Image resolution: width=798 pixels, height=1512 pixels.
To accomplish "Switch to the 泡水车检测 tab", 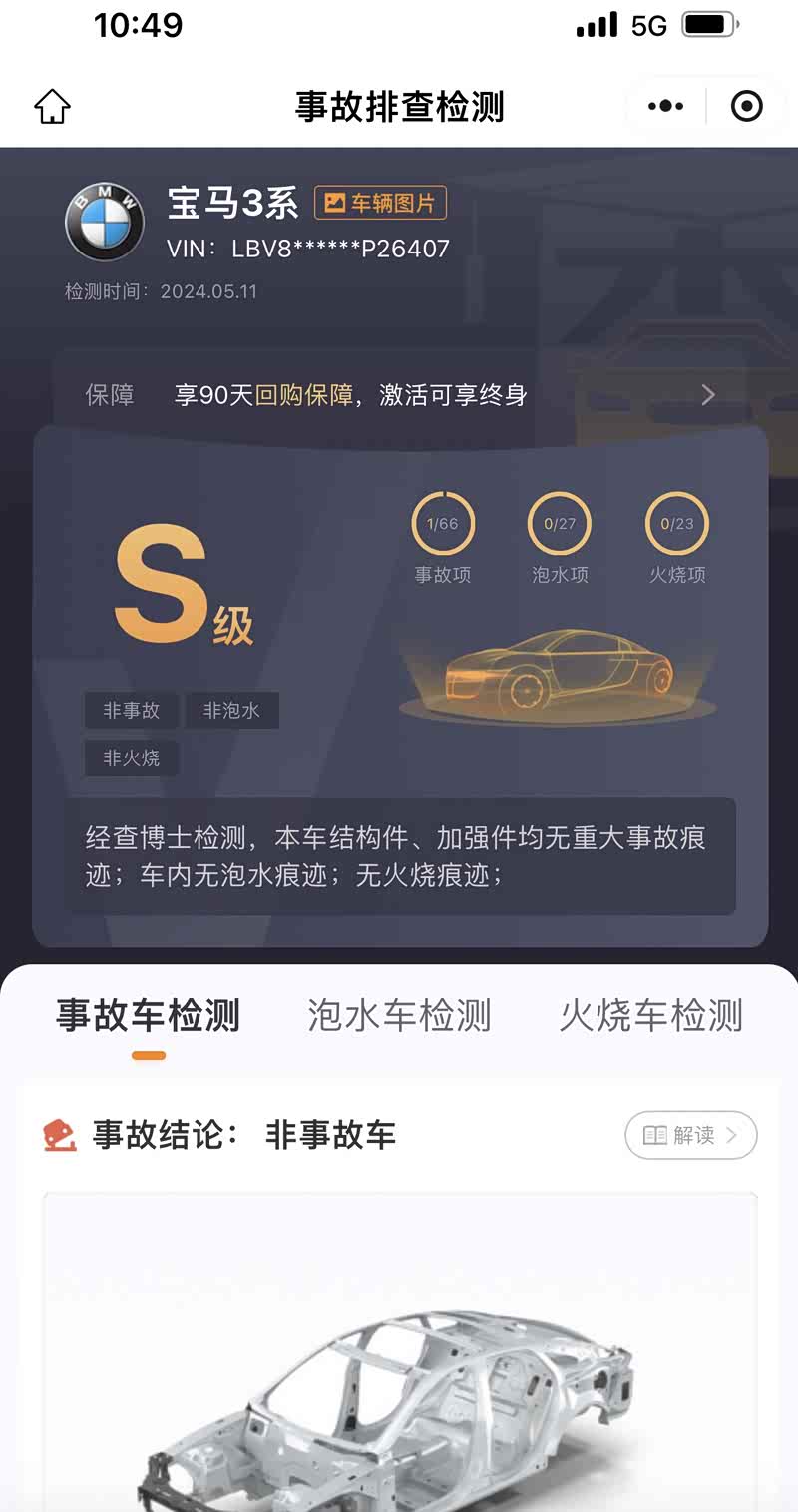I will 399,1016.
